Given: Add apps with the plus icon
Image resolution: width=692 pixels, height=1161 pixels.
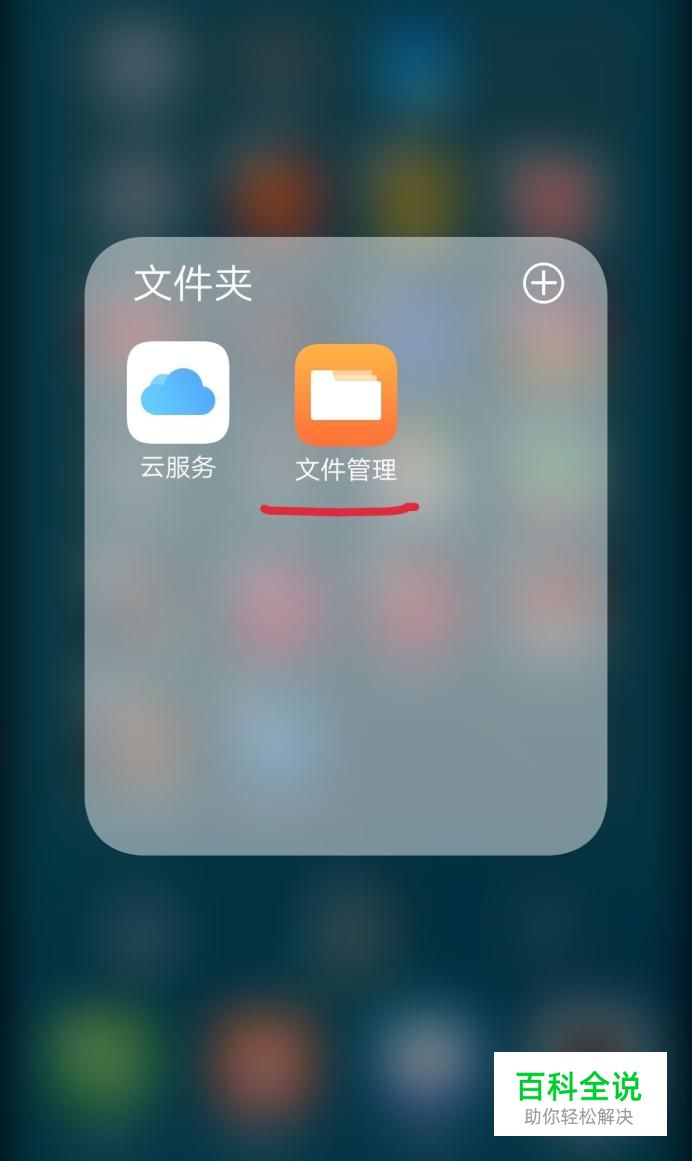Looking at the screenshot, I should 544,284.
